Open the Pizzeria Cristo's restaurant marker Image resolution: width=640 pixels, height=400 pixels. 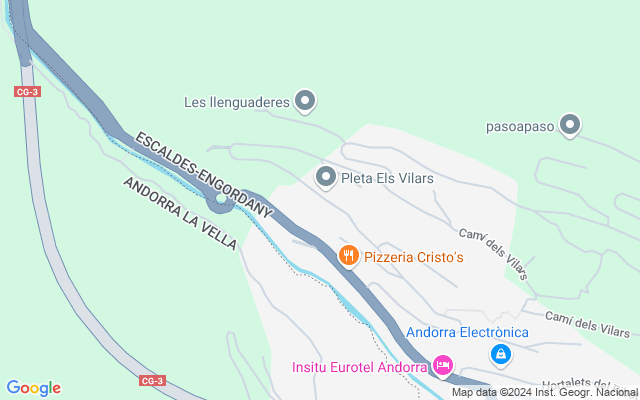pos(348,256)
